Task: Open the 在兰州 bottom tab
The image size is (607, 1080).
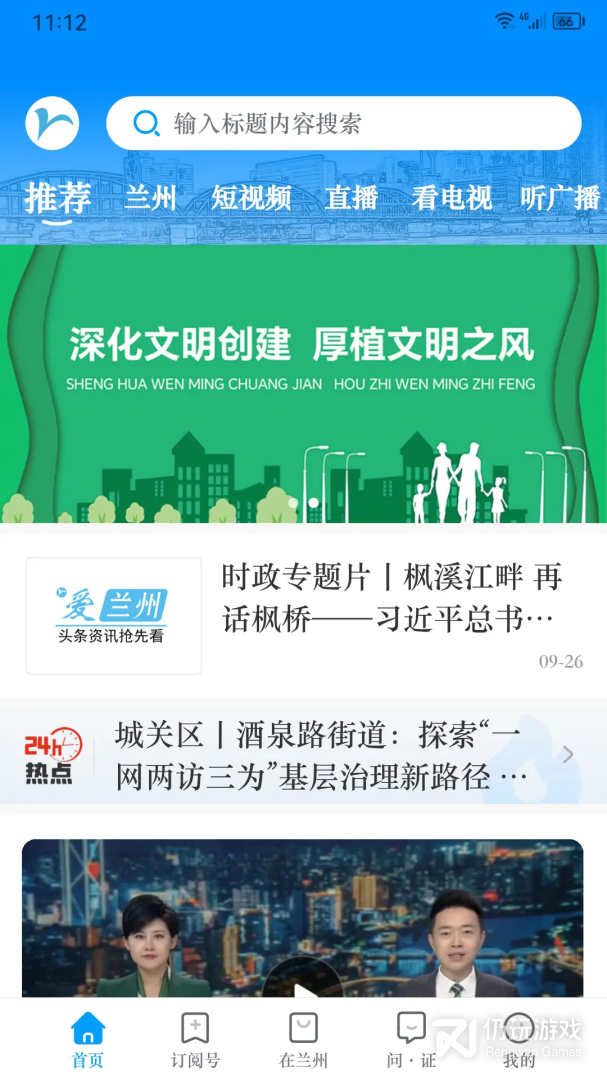Action: click(303, 1040)
